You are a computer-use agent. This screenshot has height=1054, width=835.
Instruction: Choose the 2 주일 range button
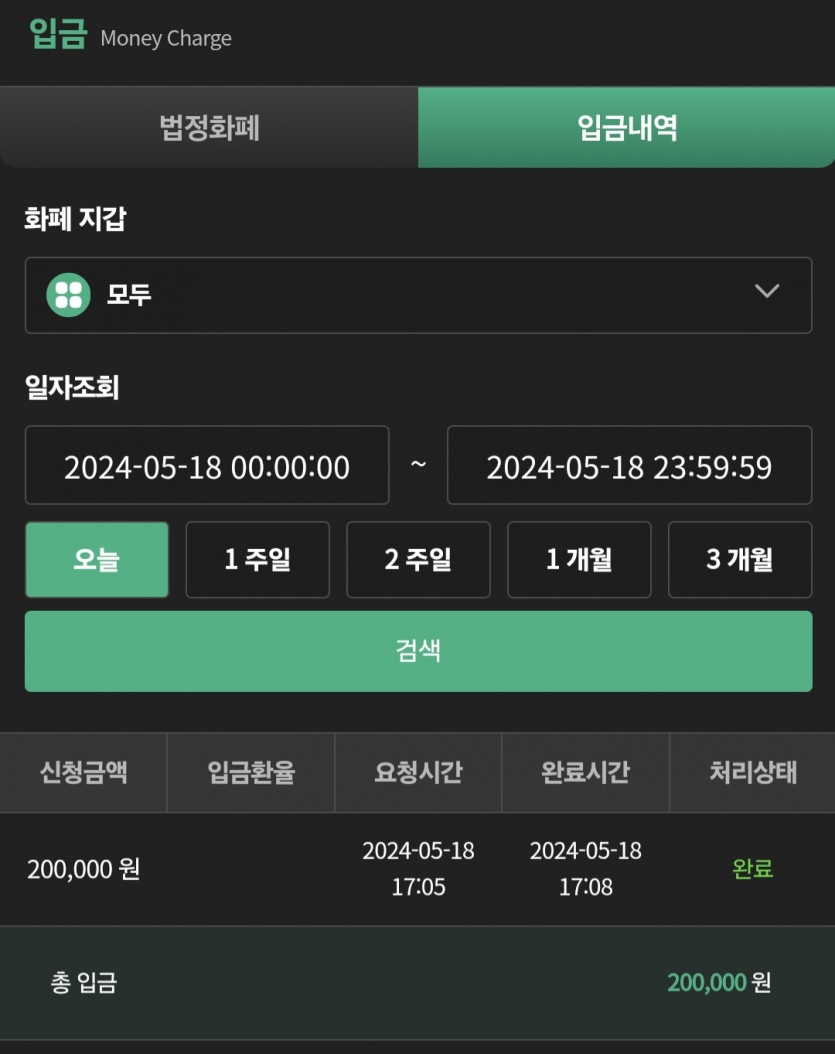(418, 559)
